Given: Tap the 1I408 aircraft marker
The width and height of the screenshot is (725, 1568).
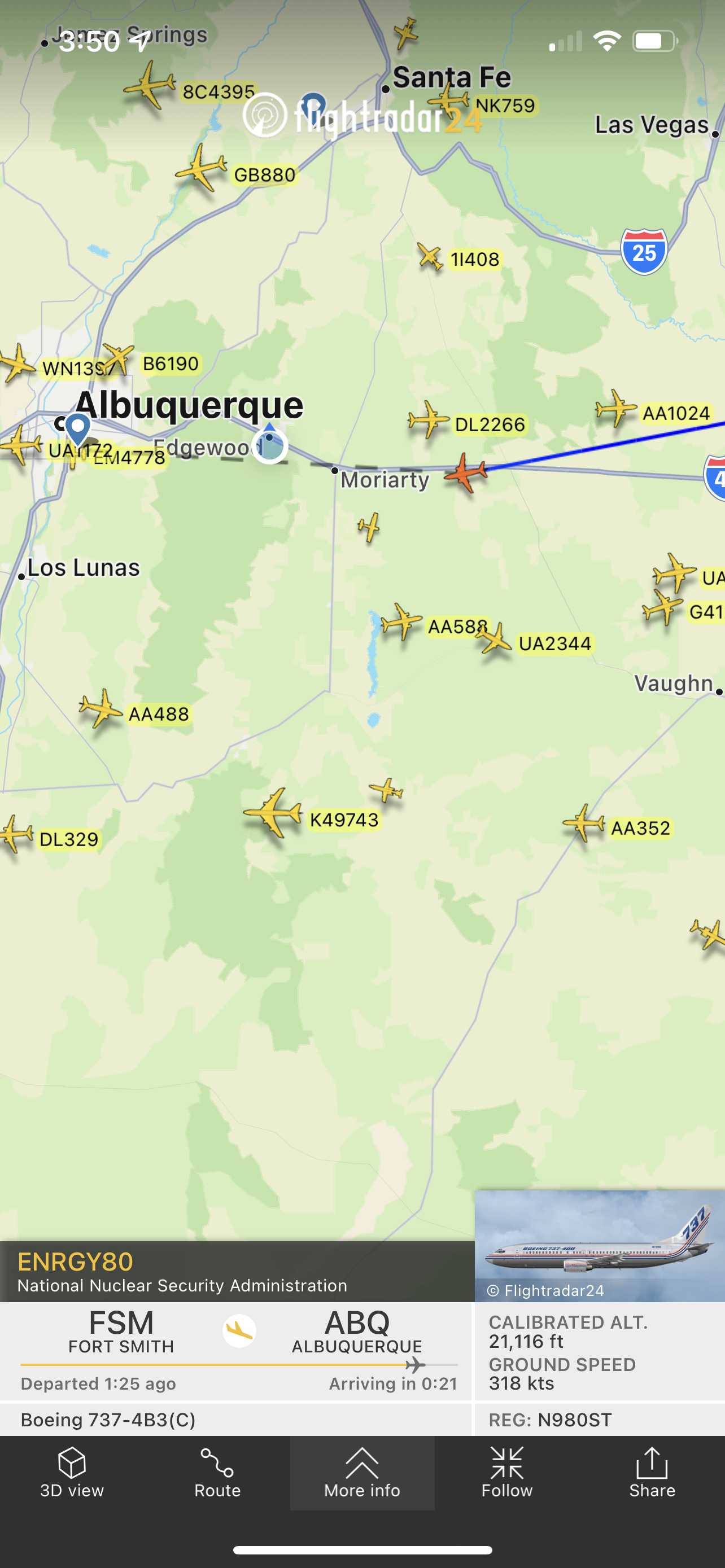Looking at the screenshot, I should pos(430,257).
